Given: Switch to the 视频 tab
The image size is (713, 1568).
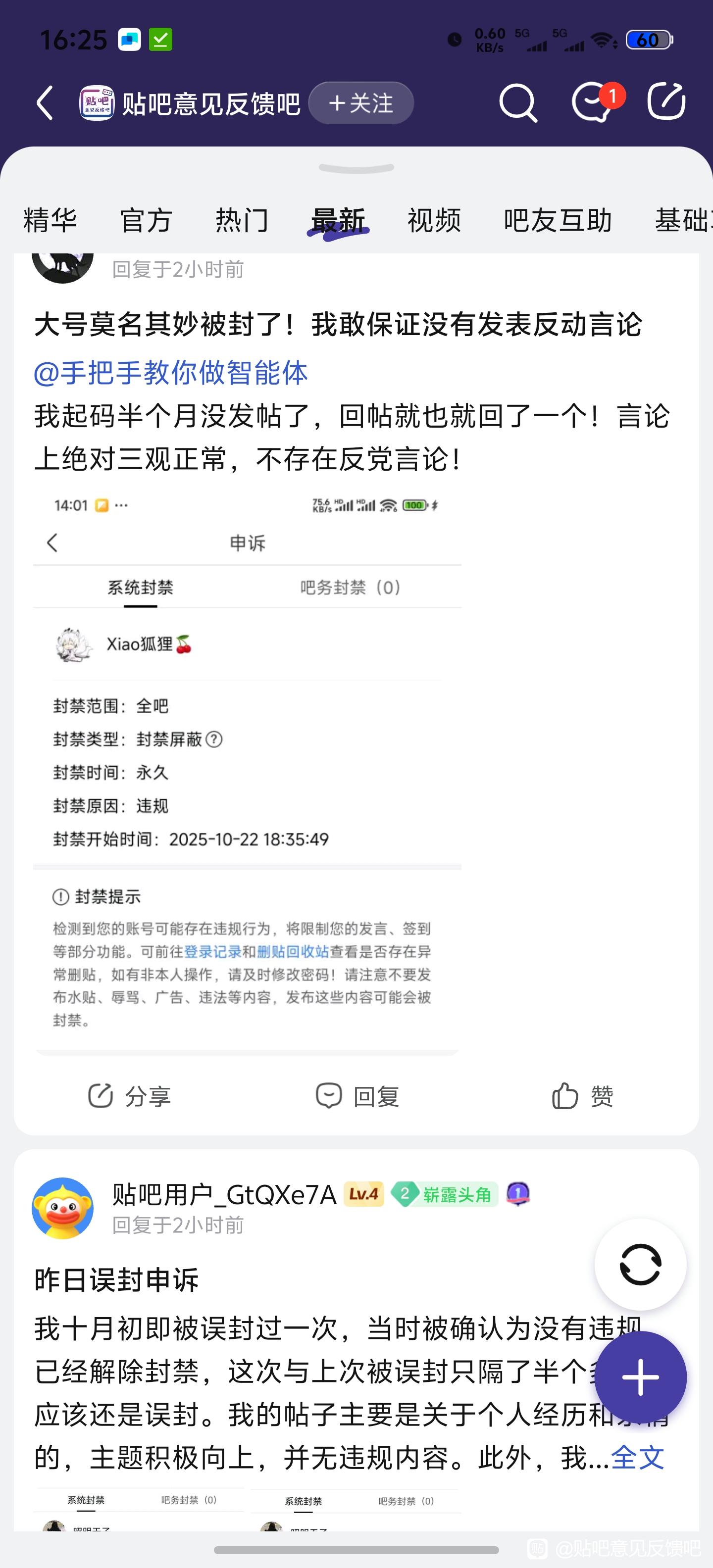Looking at the screenshot, I should pos(434,220).
